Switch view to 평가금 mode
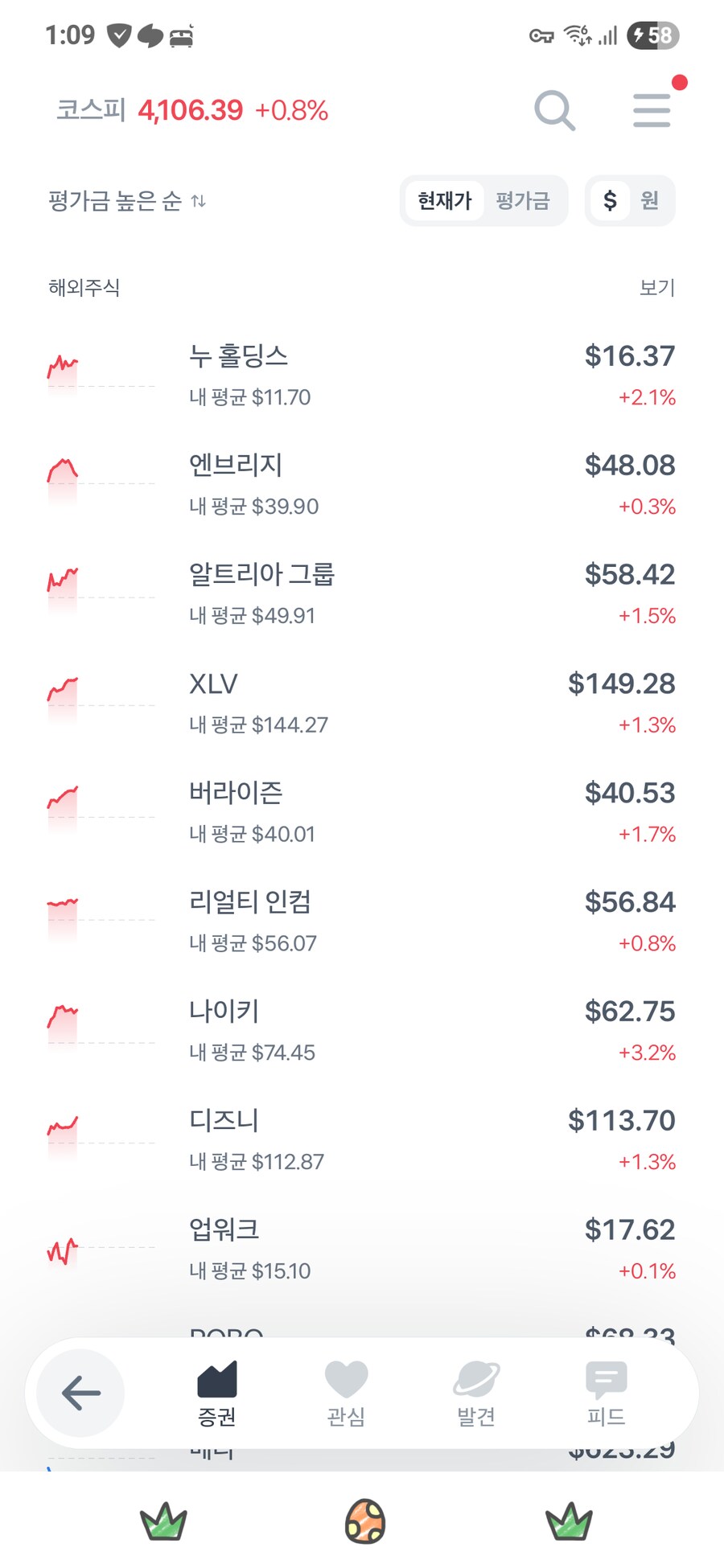 pyautogui.click(x=523, y=201)
